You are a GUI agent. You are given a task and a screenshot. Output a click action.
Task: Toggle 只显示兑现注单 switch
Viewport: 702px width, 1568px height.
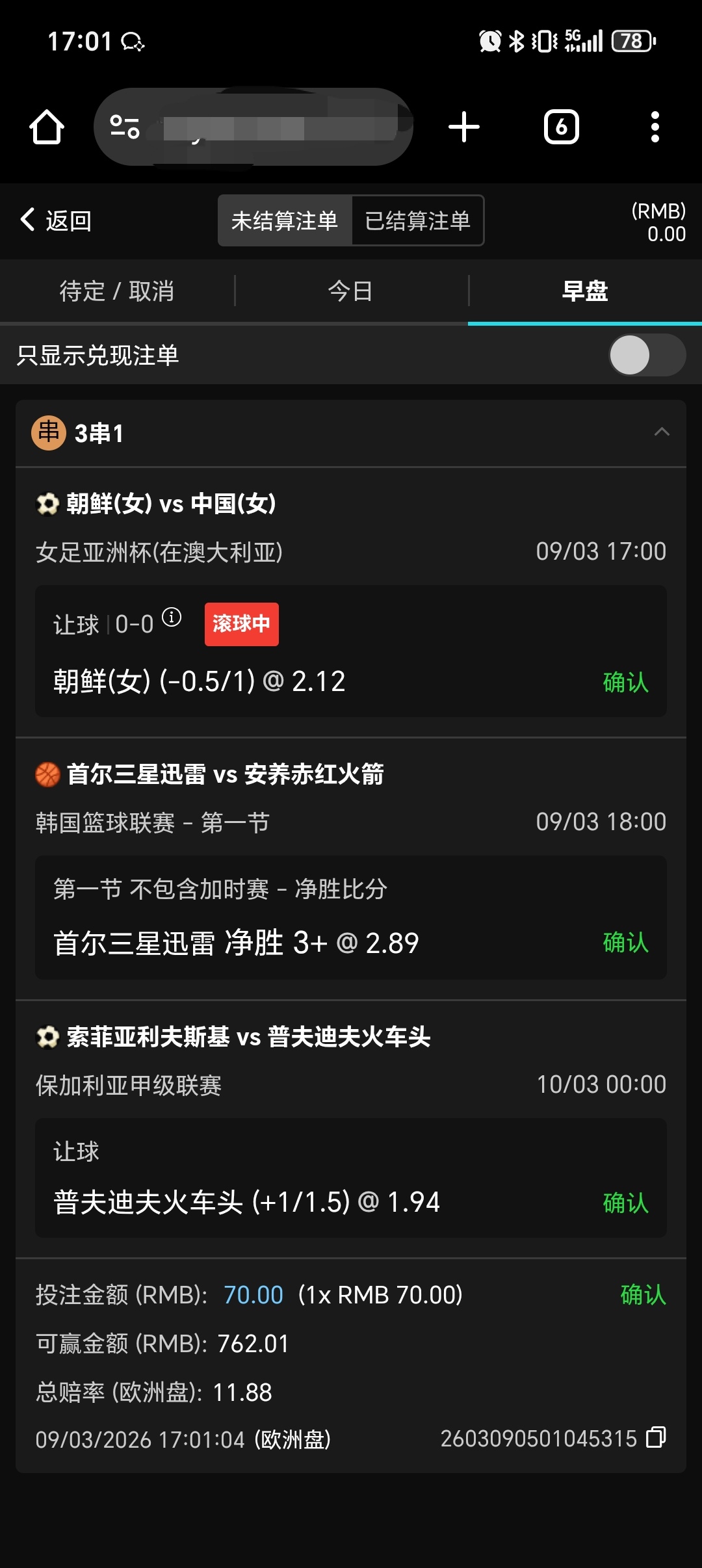coord(647,355)
